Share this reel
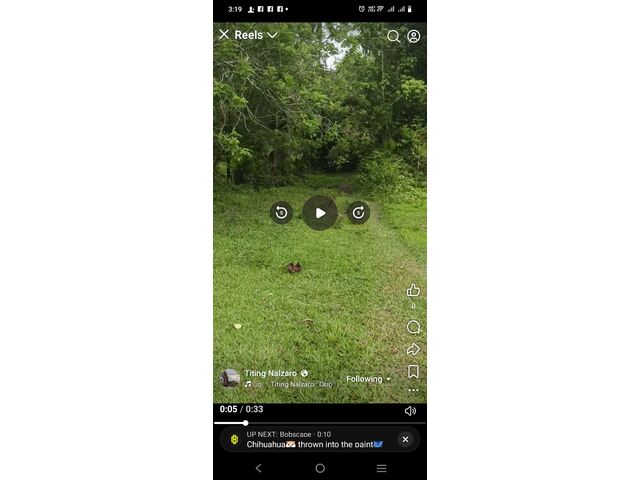The width and height of the screenshot is (640, 480). [x=413, y=350]
